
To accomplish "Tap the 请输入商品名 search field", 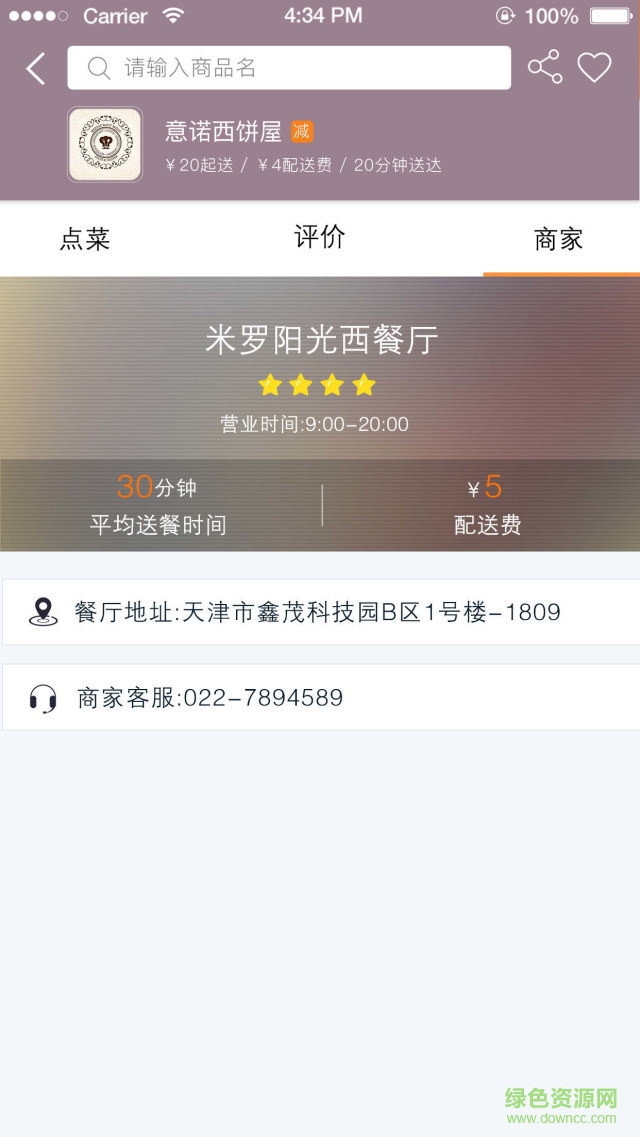I will point(289,68).
